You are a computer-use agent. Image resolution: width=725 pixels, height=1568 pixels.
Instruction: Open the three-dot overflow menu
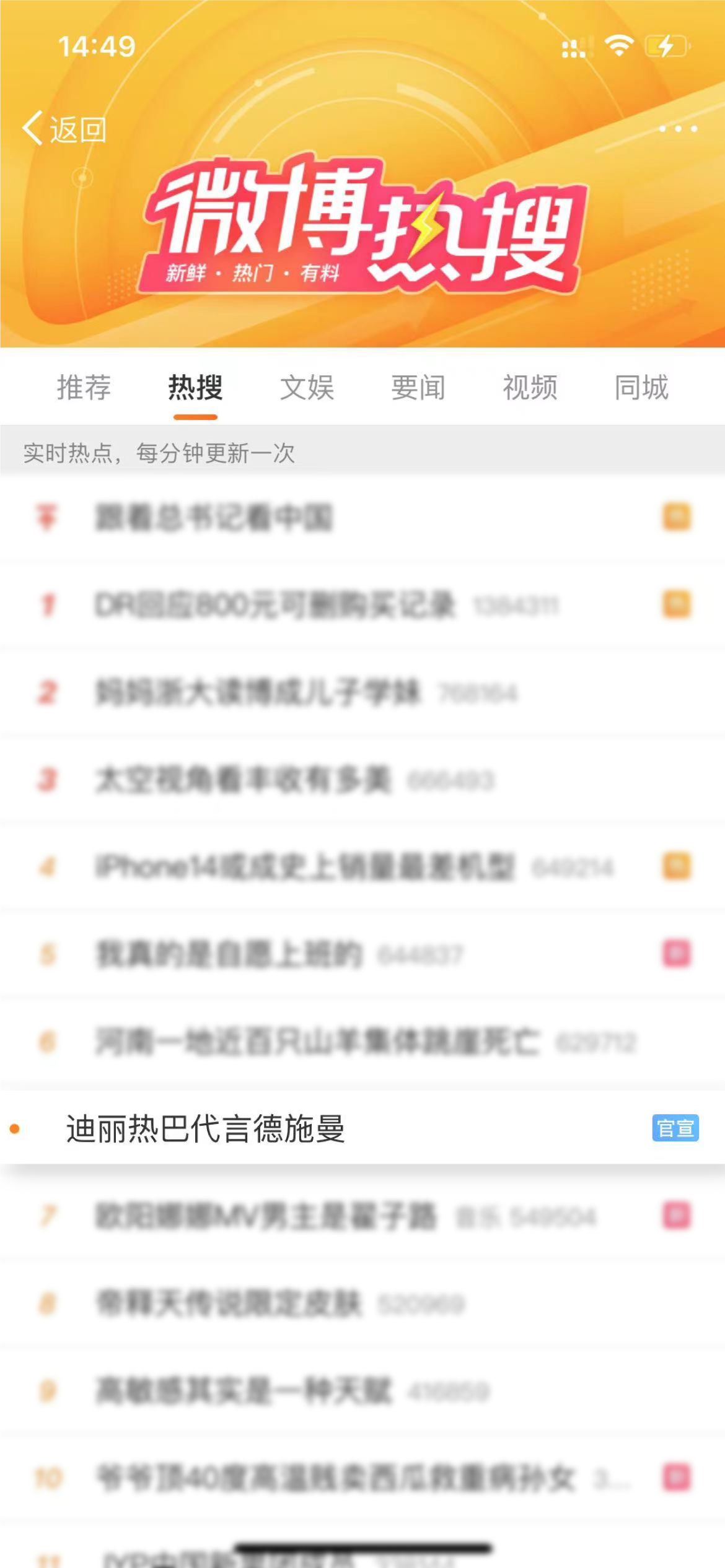[x=677, y=129]
